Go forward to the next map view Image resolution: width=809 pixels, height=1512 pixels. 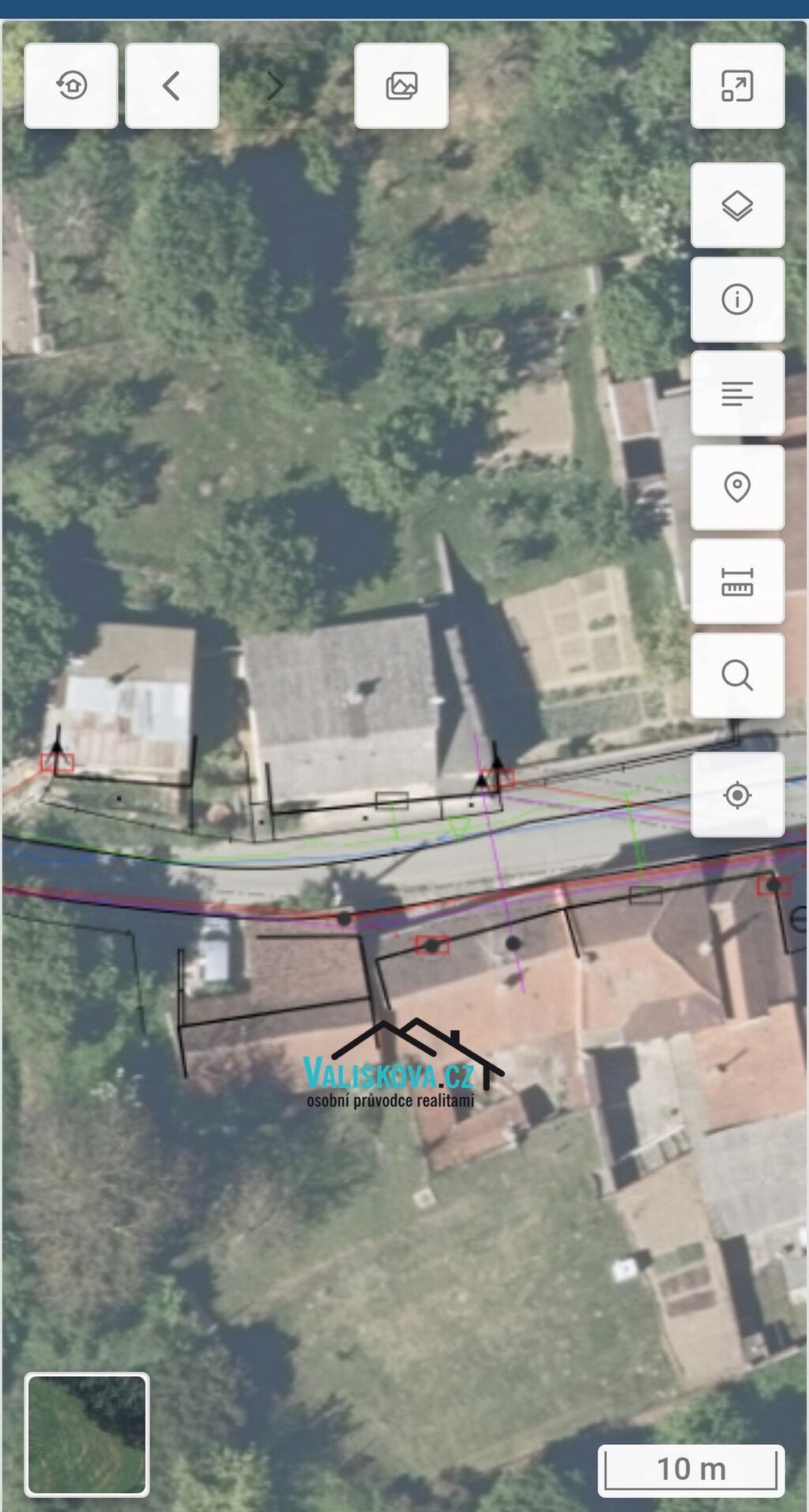274,85
